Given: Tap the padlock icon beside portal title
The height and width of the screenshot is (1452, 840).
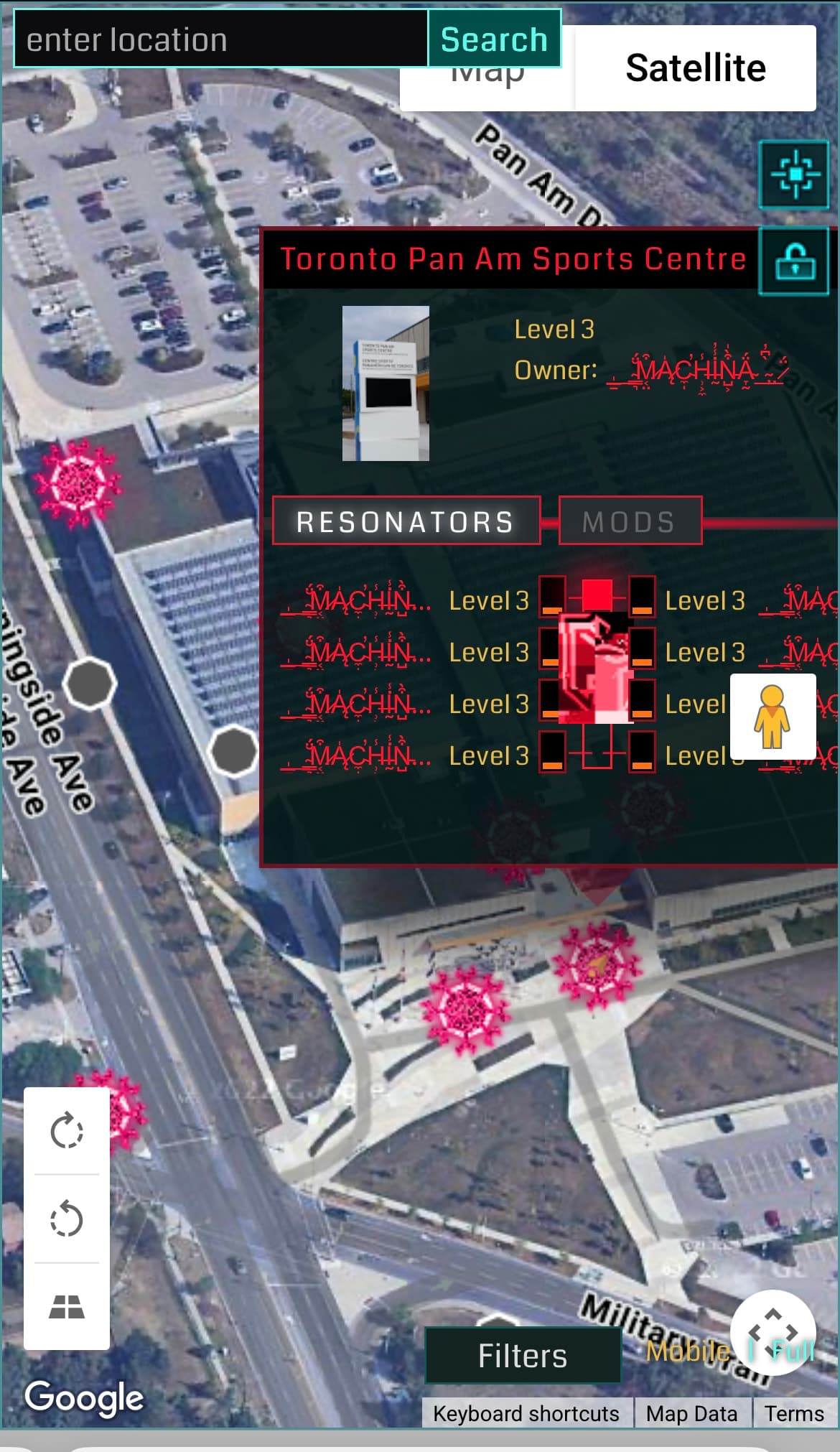Looking at the screenshot, I should coord(795,261).
